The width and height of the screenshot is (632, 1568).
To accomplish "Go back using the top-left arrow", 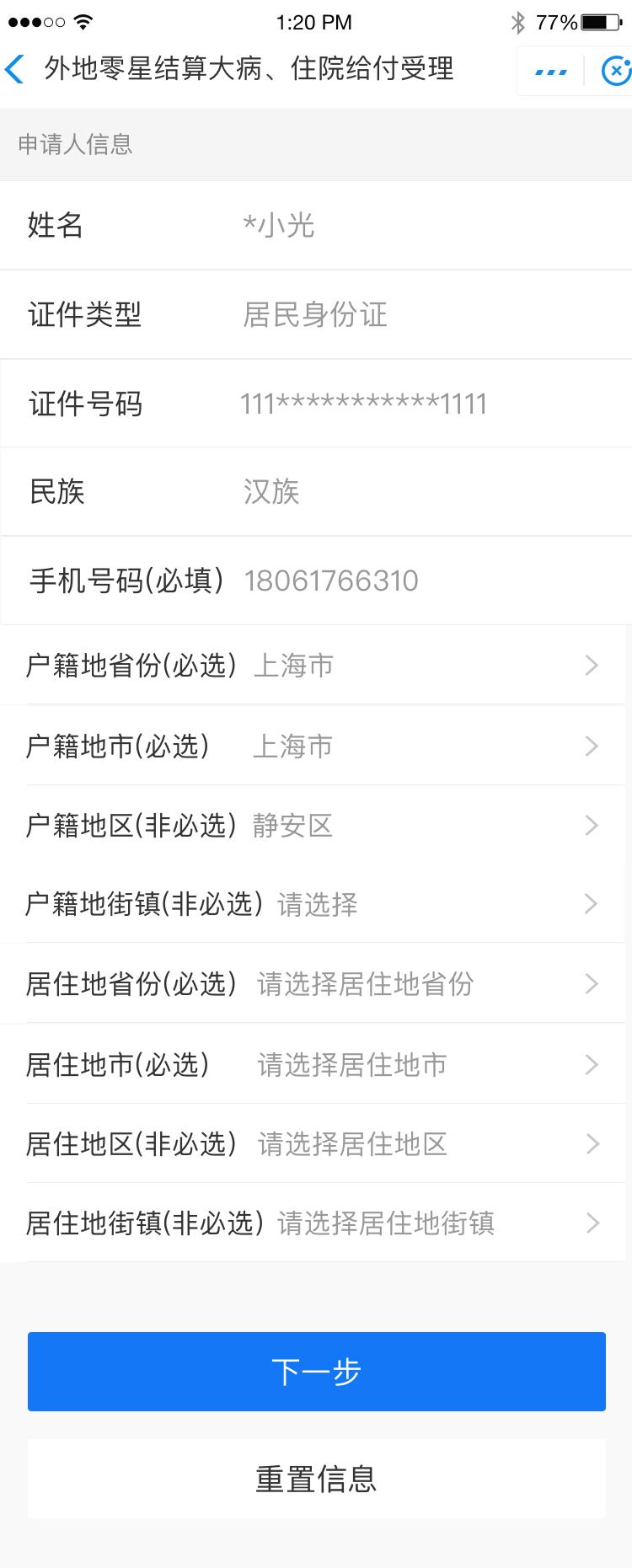I will pos(15,69).
